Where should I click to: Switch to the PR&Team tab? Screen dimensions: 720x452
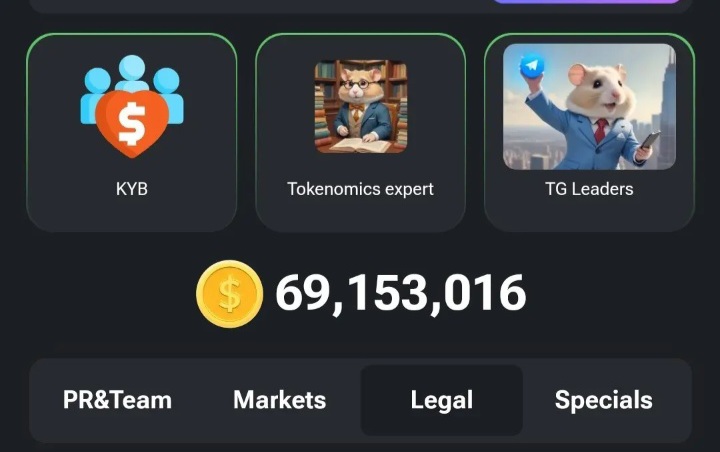pos(117,401)
